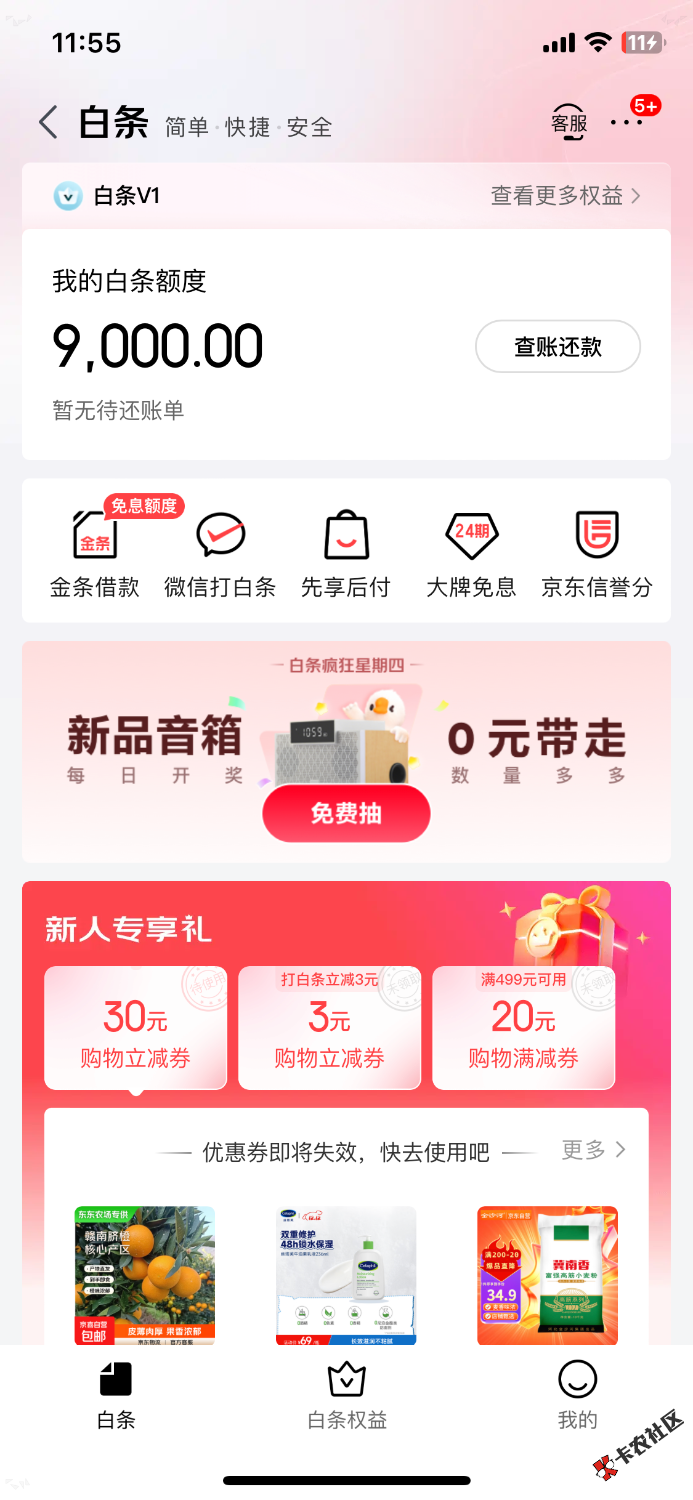Tap 更多 to see more products

[x=594, y=1150]
